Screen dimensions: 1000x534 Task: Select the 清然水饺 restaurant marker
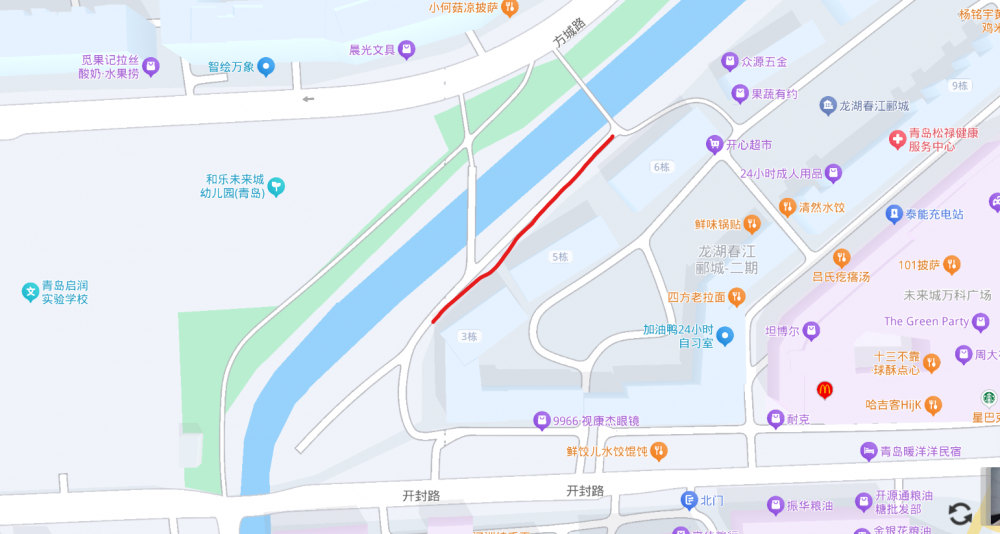[x=786, y=207]
